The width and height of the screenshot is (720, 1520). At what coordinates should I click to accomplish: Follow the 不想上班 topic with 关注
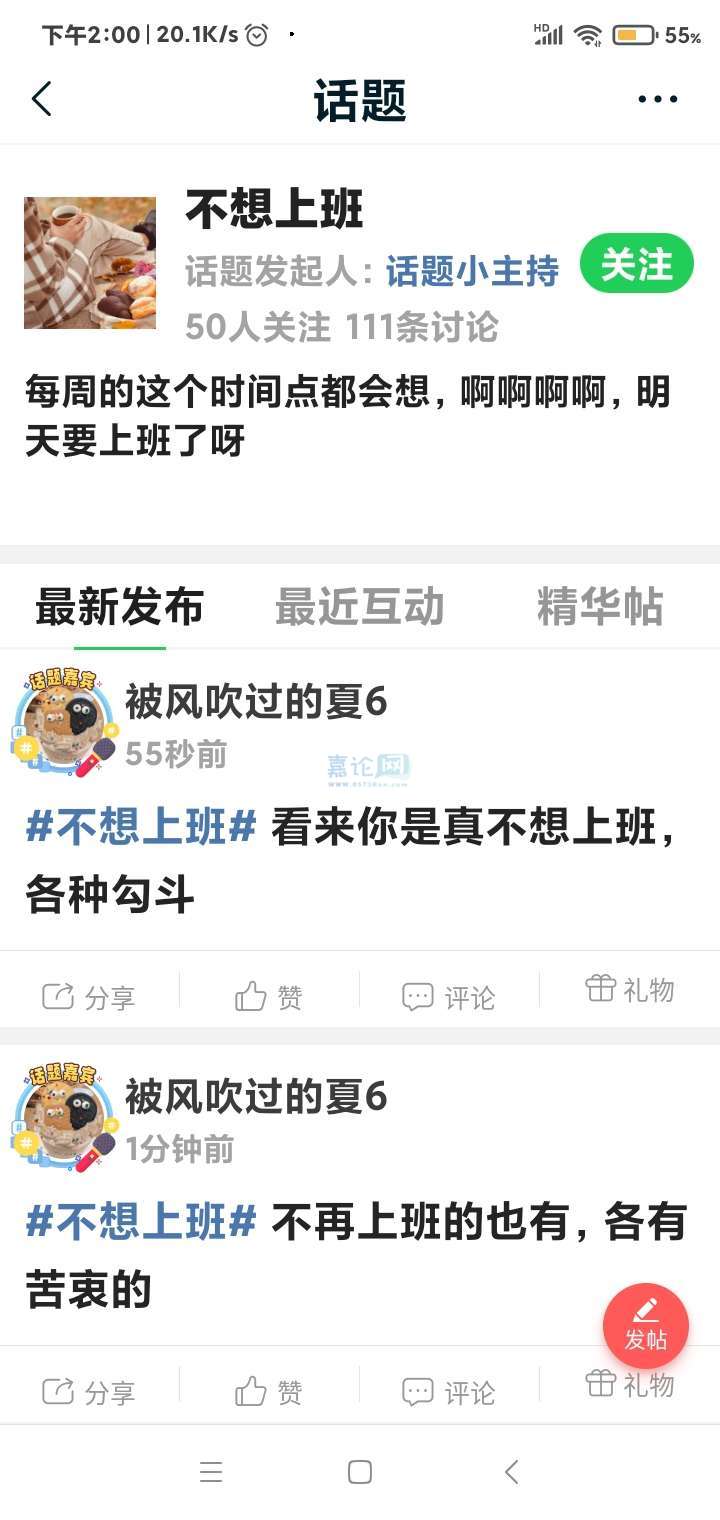tap(636, 265)
